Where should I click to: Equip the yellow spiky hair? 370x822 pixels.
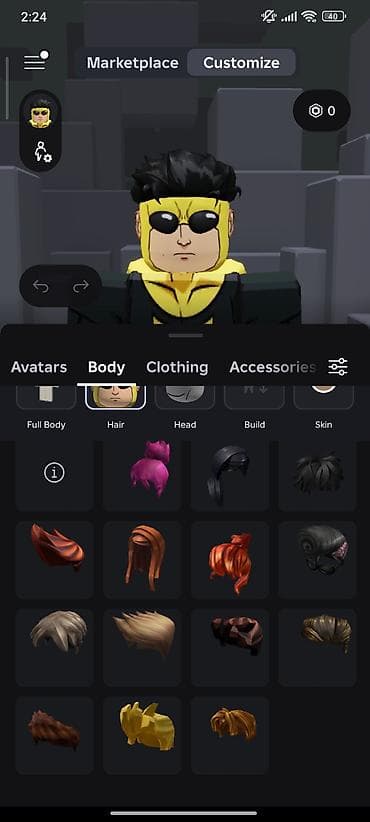click(x=142, y=736)
